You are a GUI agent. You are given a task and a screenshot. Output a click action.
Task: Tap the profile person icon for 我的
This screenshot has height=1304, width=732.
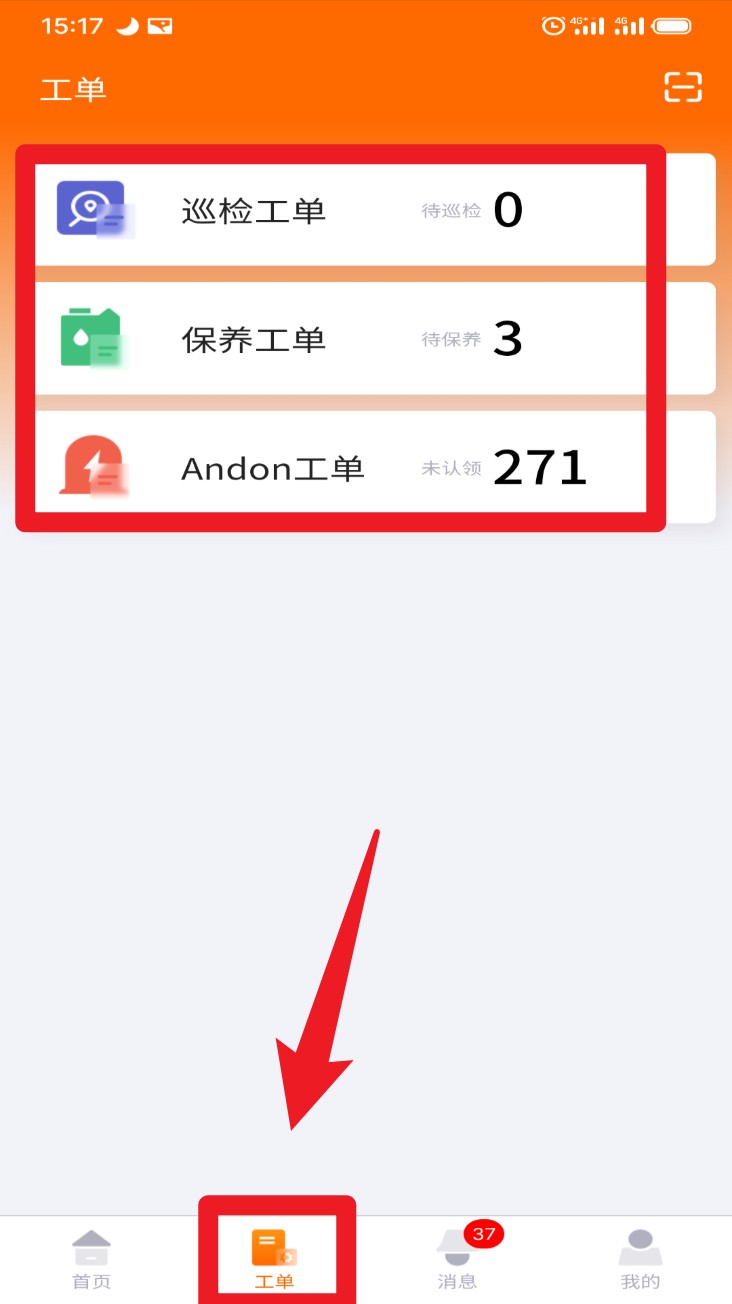[640, 1243]
